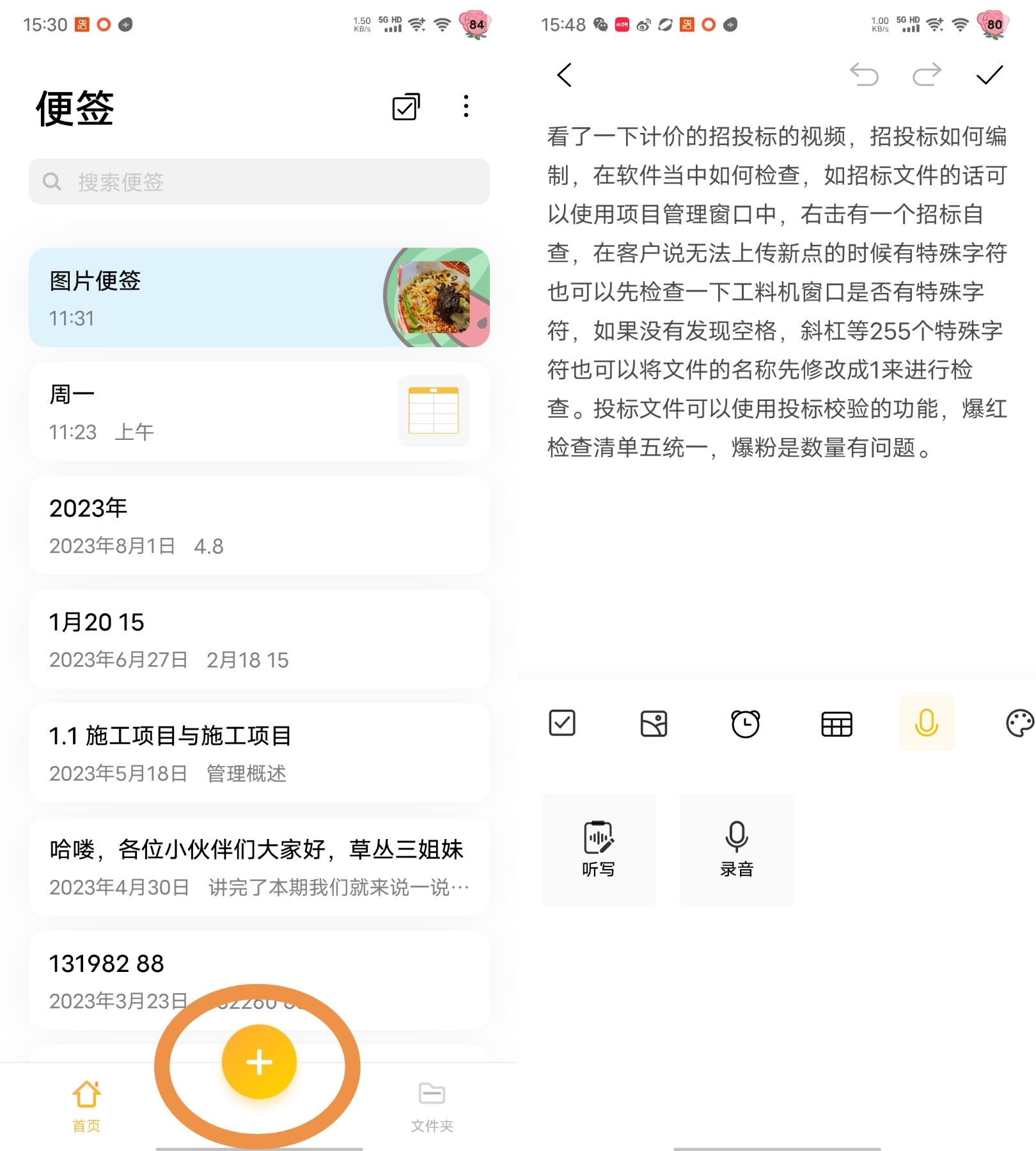Undo the last edit
This screenshot has height=1151, width=1036.
coord(864,75)
